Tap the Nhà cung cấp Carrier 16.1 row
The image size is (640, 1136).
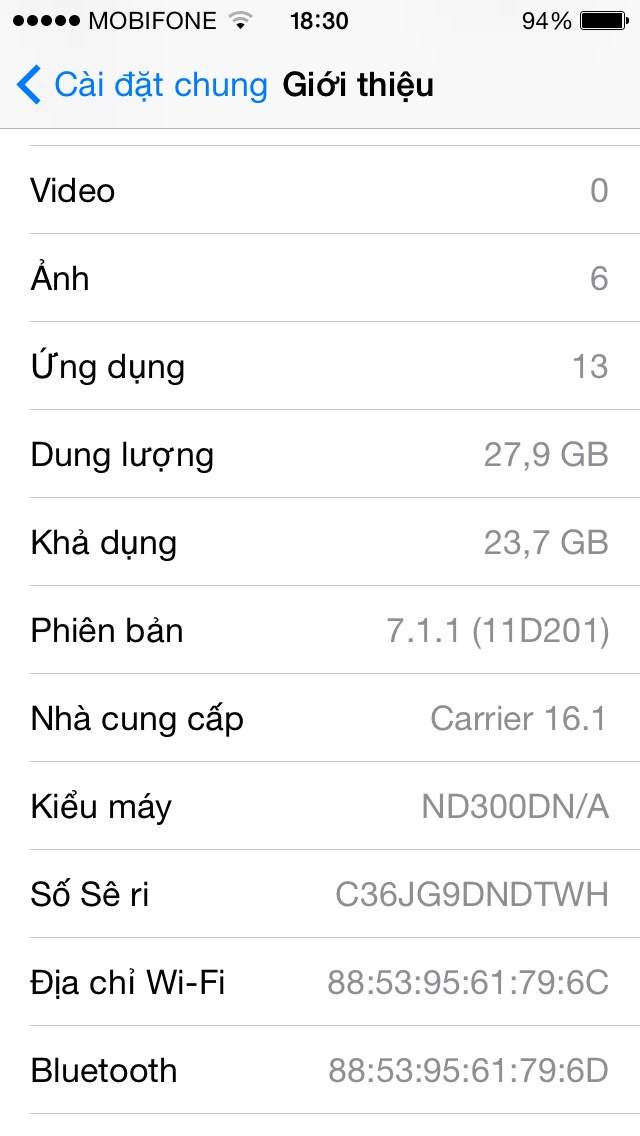pos(320,718)
